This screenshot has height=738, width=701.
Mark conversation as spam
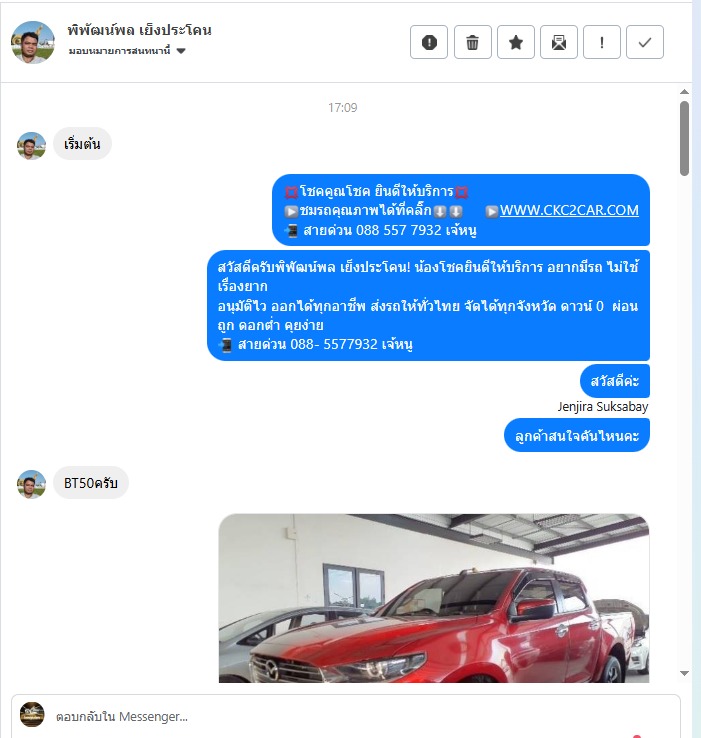click(x=429, y=43)
